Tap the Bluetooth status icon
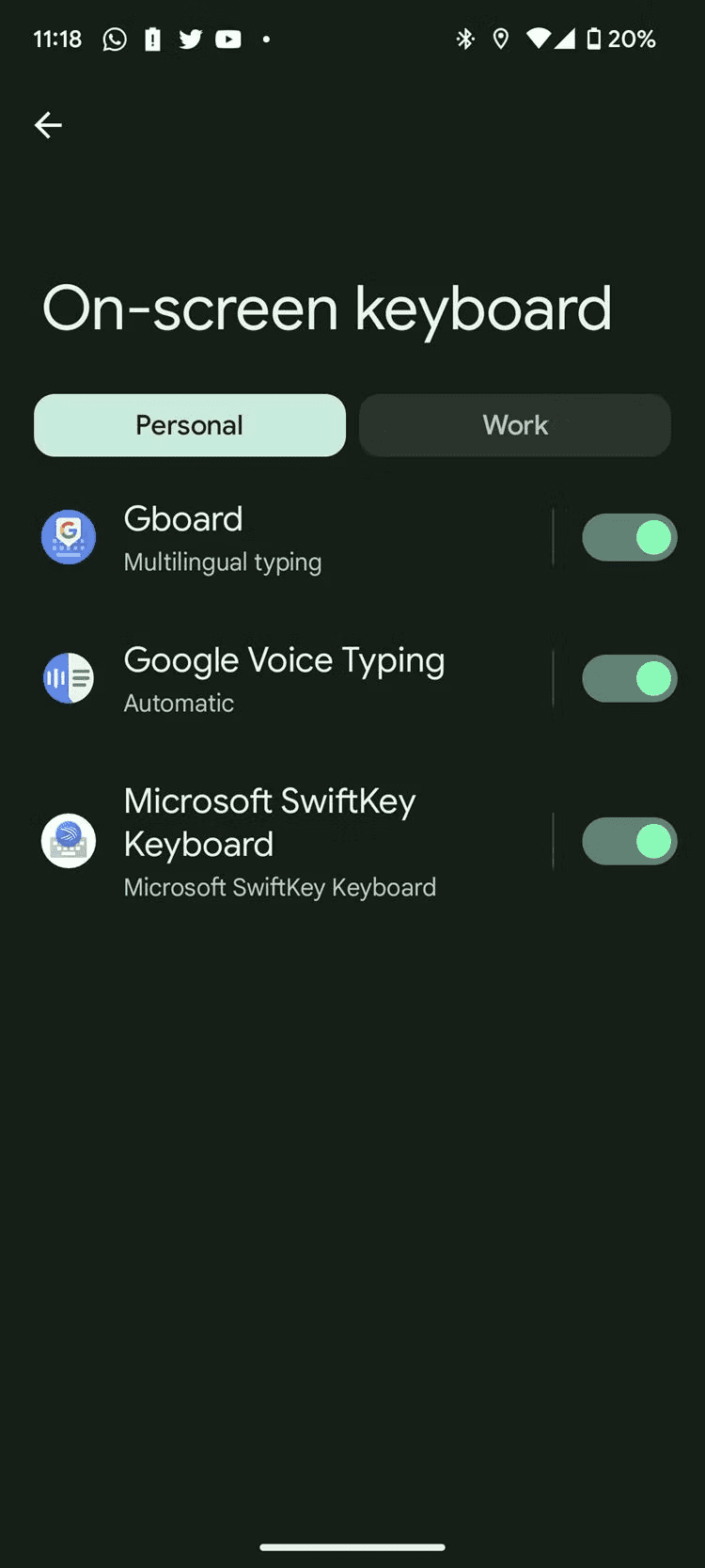 point(465,39)
